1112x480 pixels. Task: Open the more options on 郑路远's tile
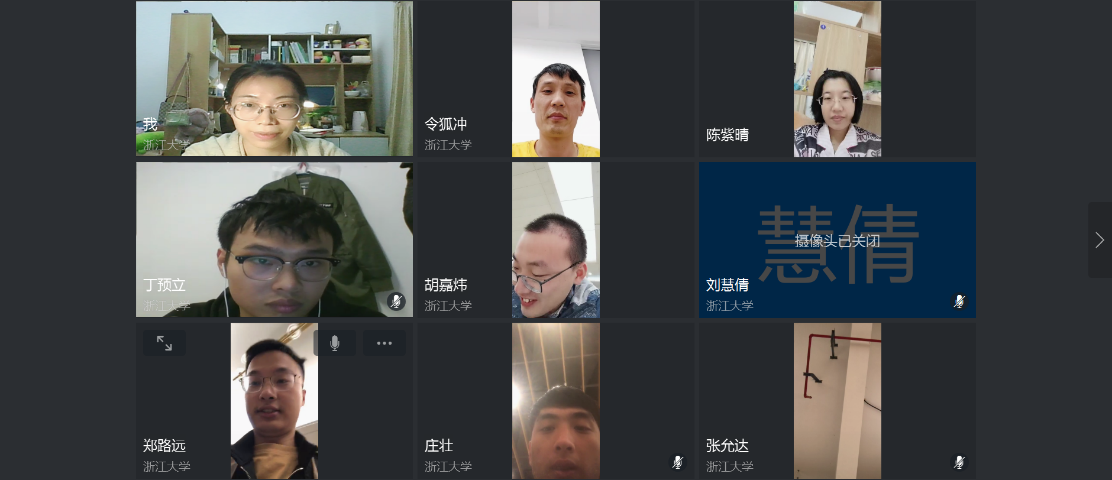384,343
